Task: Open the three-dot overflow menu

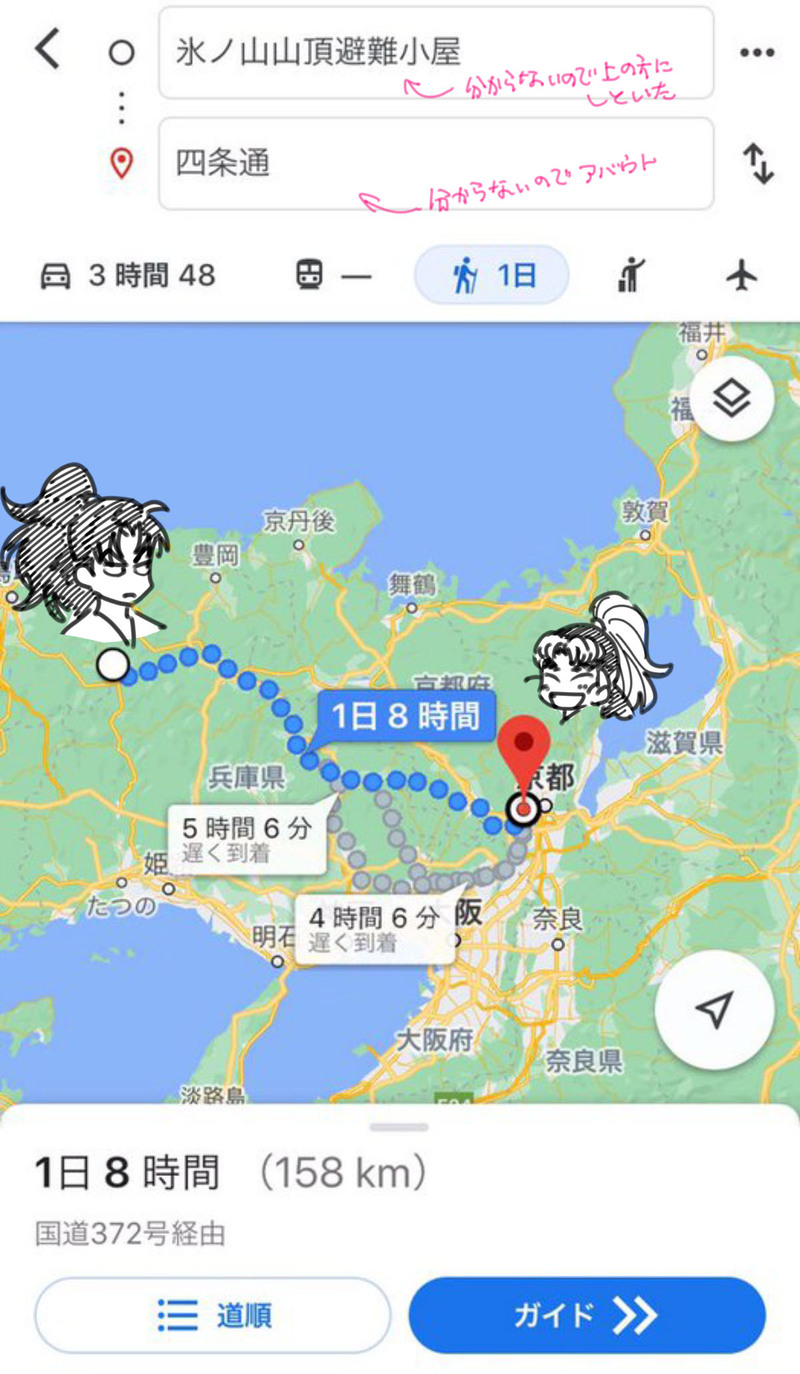Action: click(x=757, y=53)
